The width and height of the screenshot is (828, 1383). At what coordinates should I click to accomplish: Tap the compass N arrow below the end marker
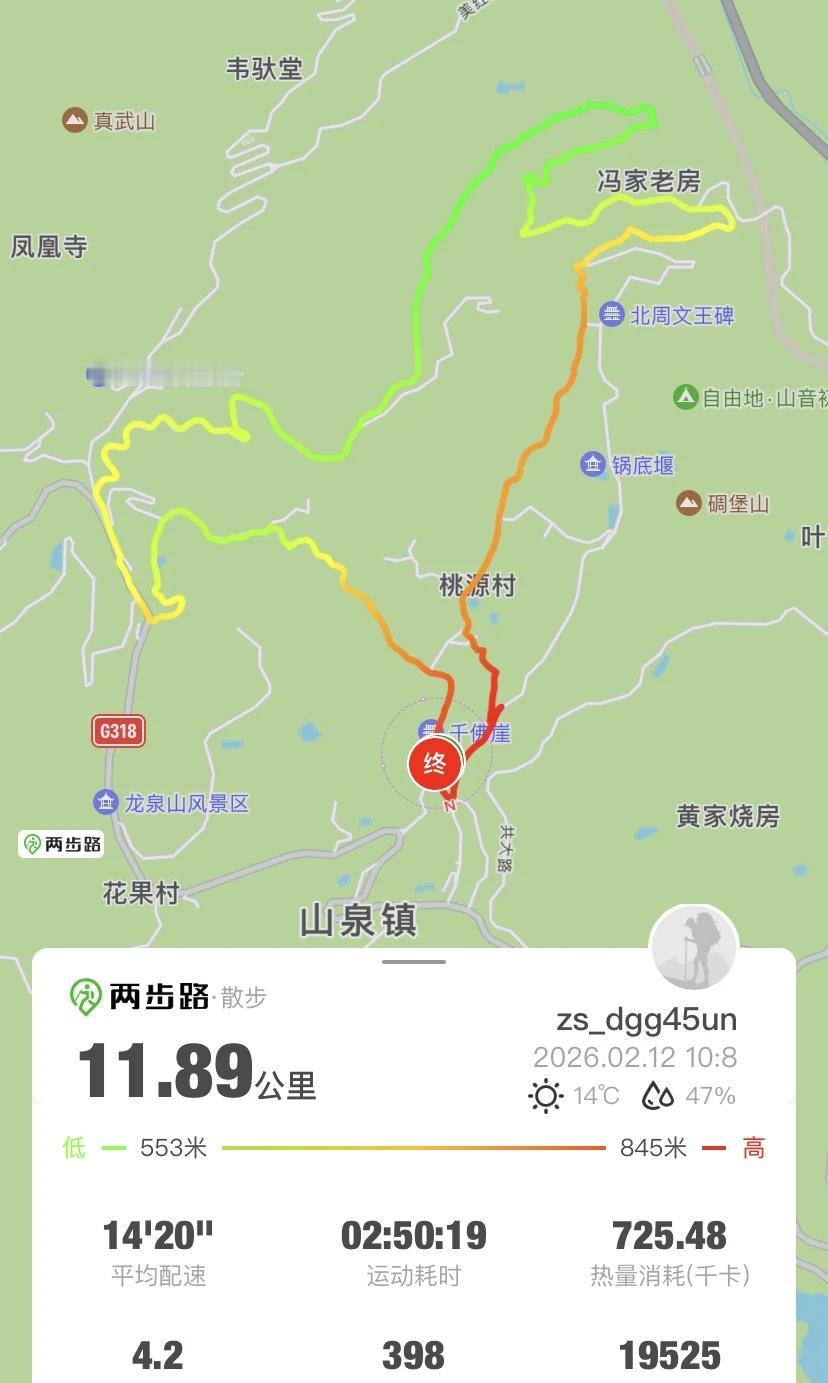click(x=449, y=806)
